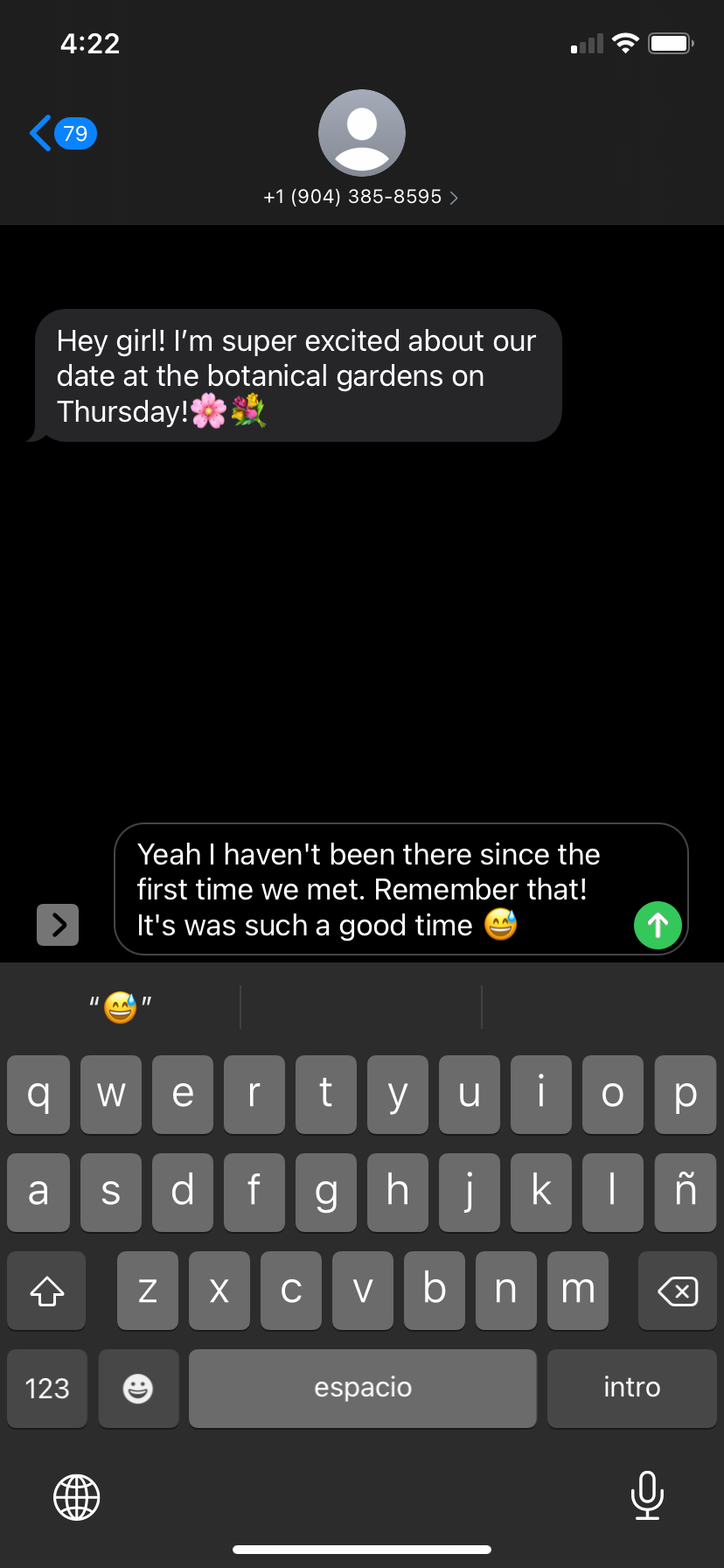This screenshot has width=724, height=1568.
Task: Insert a space with the espacio key
Action: 362,1389
